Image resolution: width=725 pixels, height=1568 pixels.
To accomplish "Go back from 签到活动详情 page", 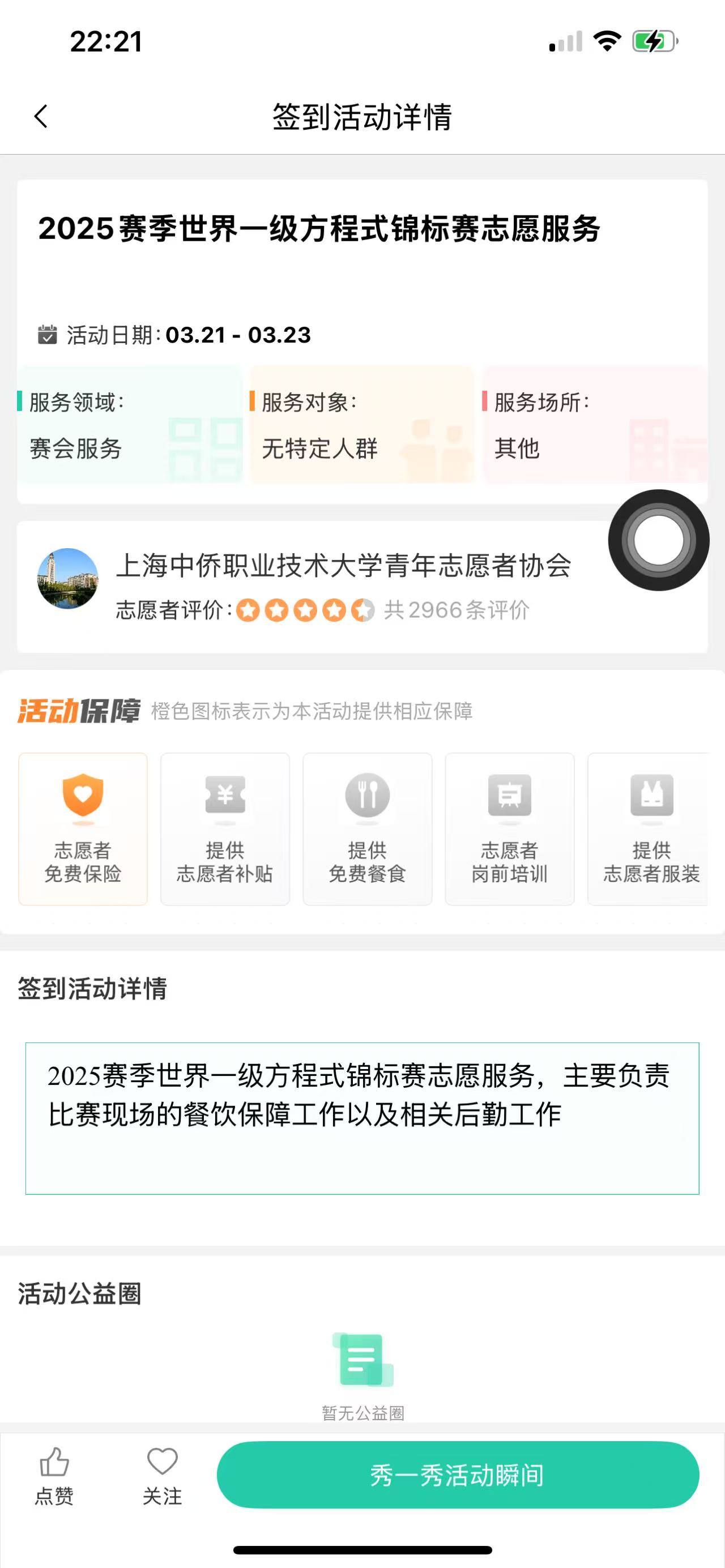I will [x=41, y=116].
